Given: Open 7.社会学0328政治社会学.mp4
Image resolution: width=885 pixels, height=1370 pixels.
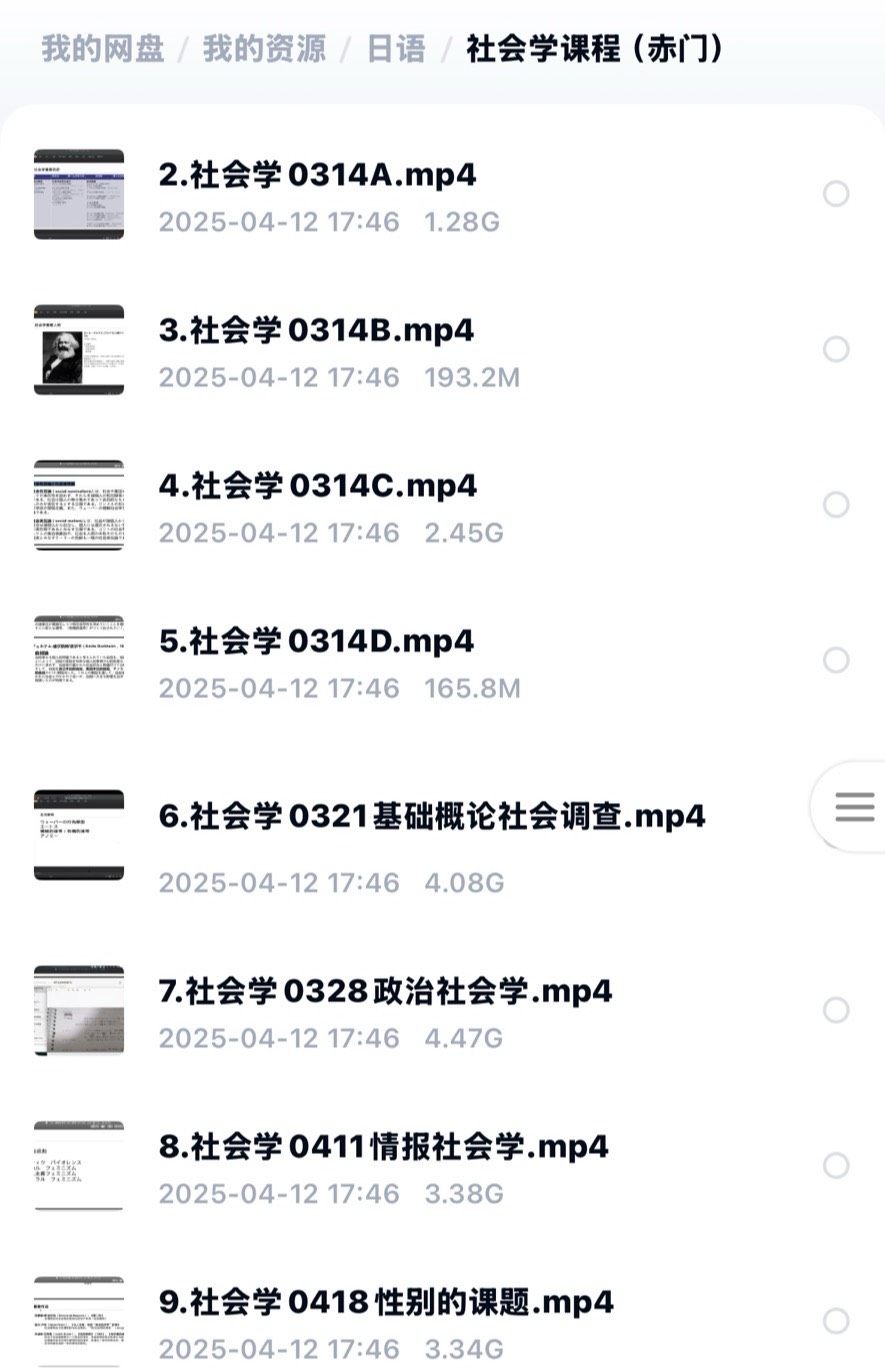Looking at the screenshot, I should pos(385,991).
